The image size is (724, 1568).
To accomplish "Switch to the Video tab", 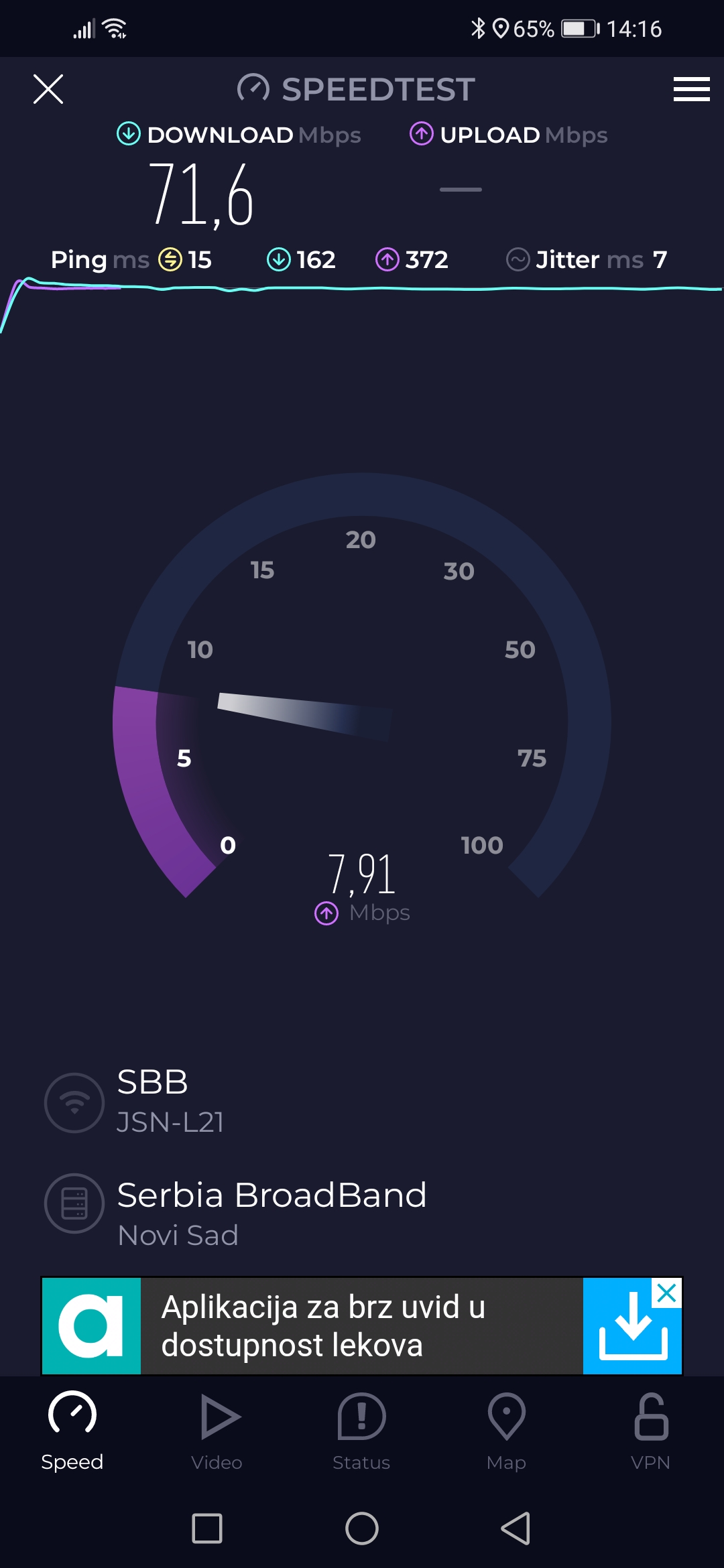I will click(x=217, y=1431).
